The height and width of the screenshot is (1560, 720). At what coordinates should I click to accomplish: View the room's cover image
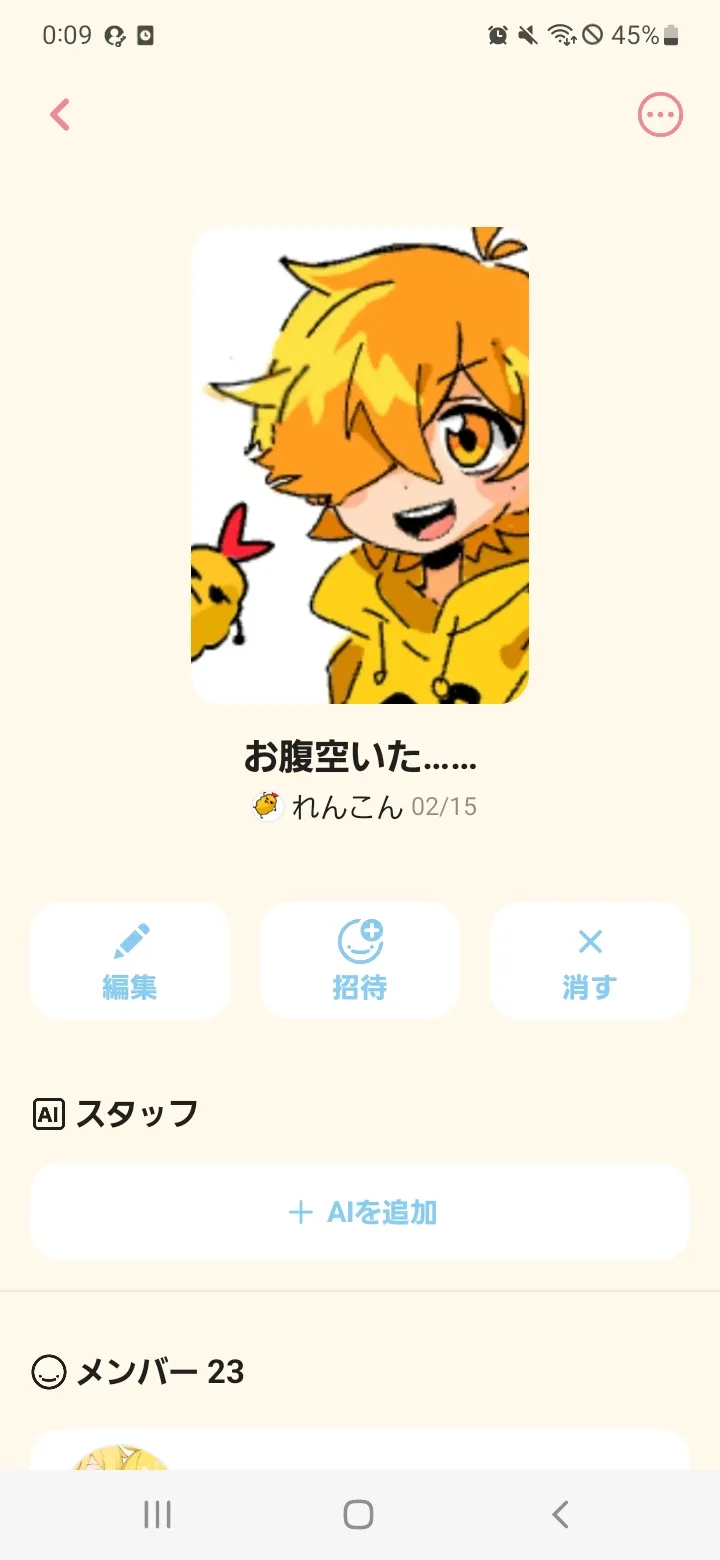pyautogui.click(x=360, y=465)
